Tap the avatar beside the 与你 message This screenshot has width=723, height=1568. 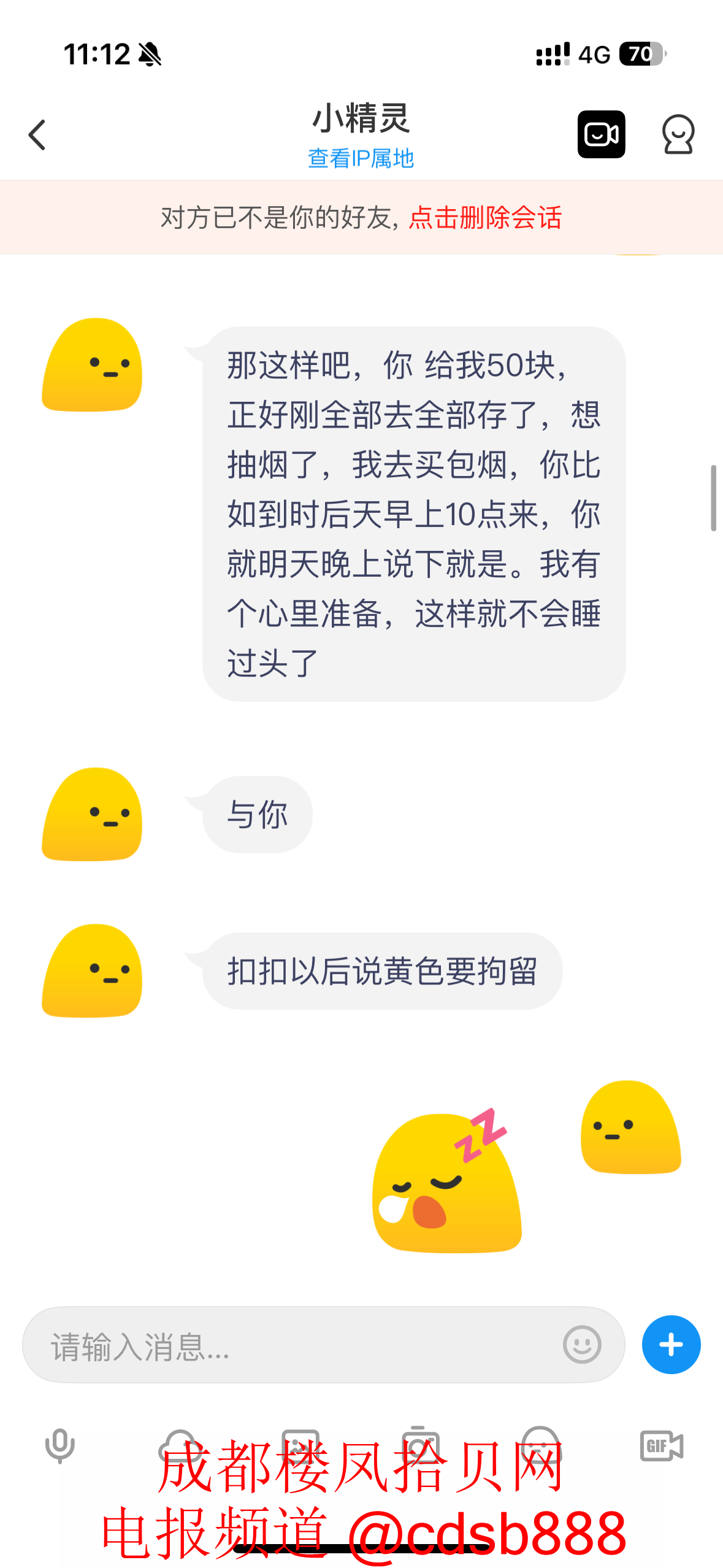tap(92, 814)
